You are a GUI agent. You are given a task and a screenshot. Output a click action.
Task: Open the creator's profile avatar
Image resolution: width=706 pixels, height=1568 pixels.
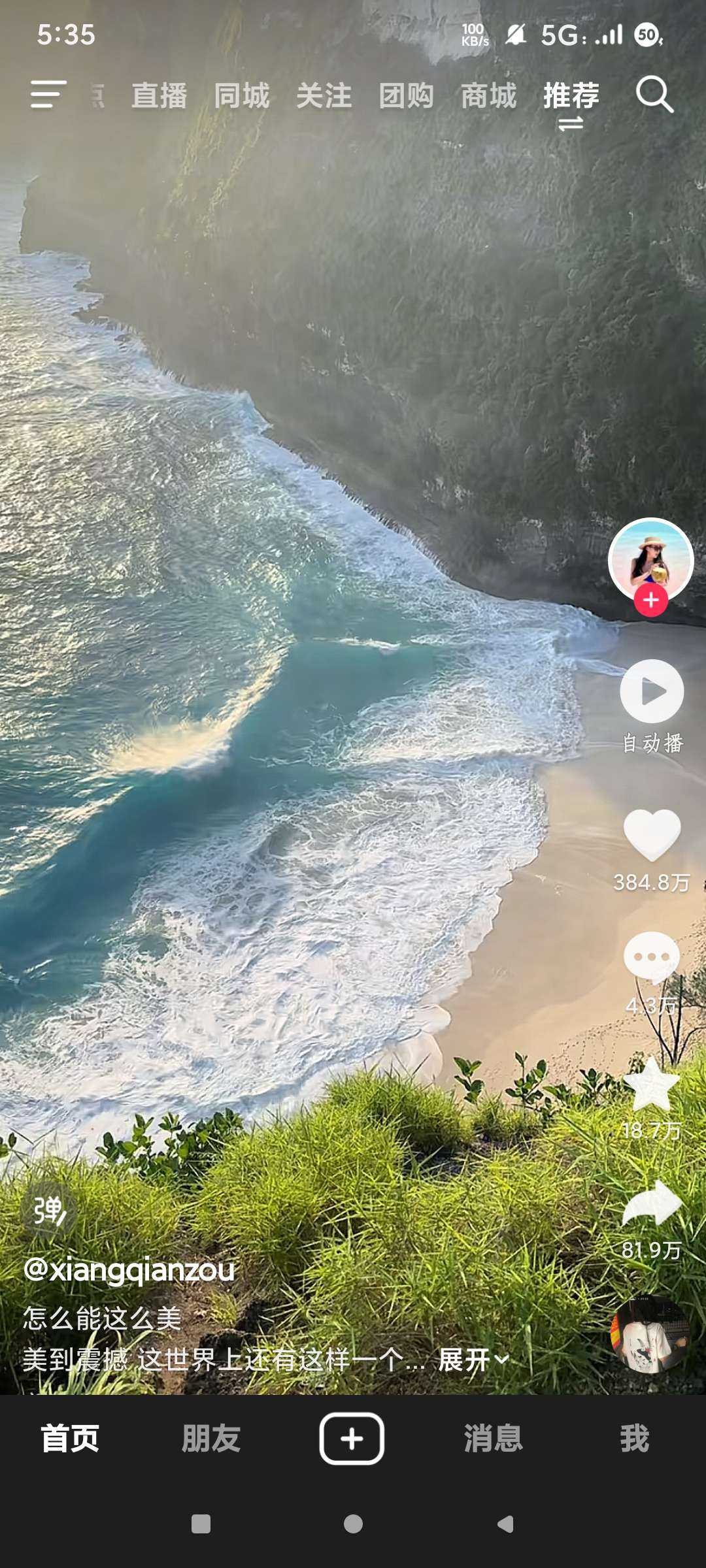(x=650, y=559)
